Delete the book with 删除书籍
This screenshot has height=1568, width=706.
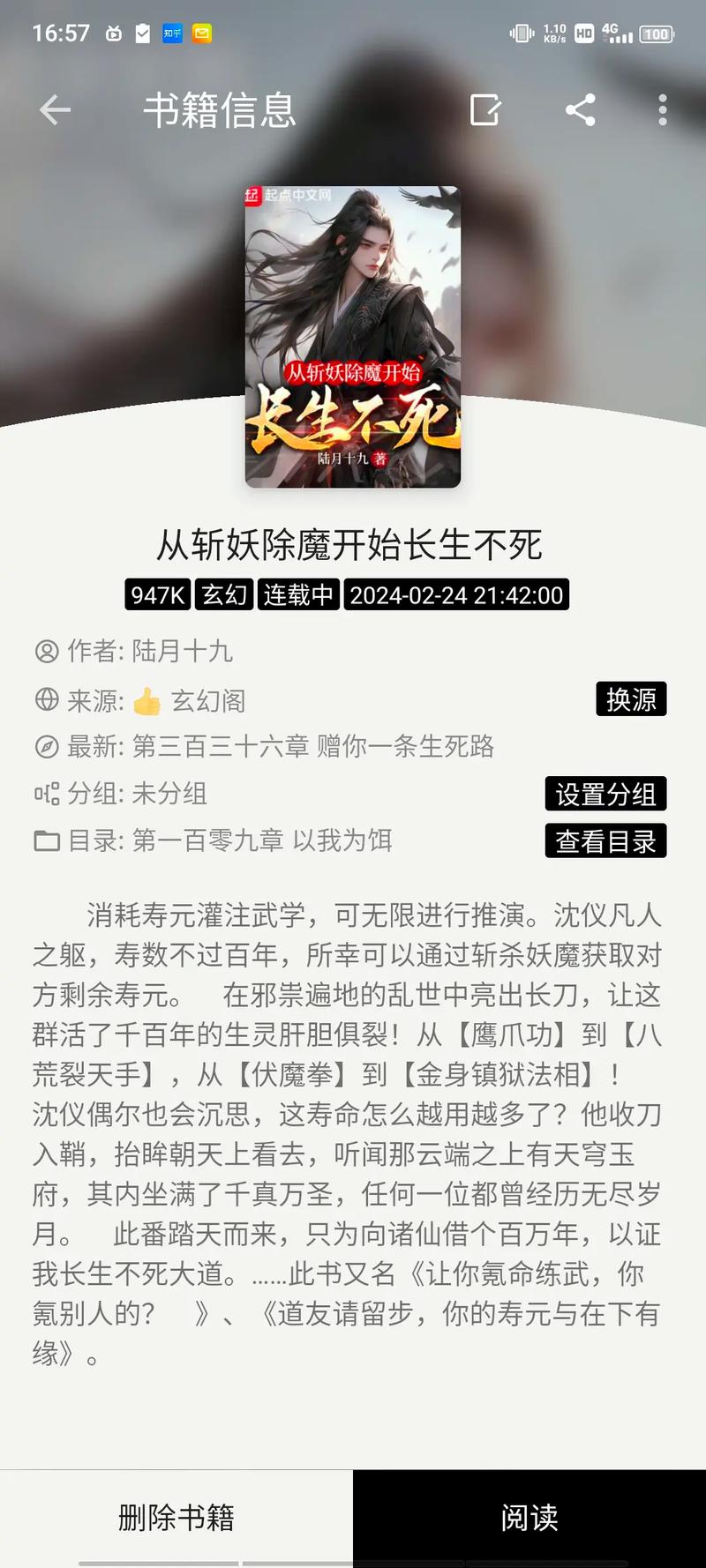coord(176,1518)
